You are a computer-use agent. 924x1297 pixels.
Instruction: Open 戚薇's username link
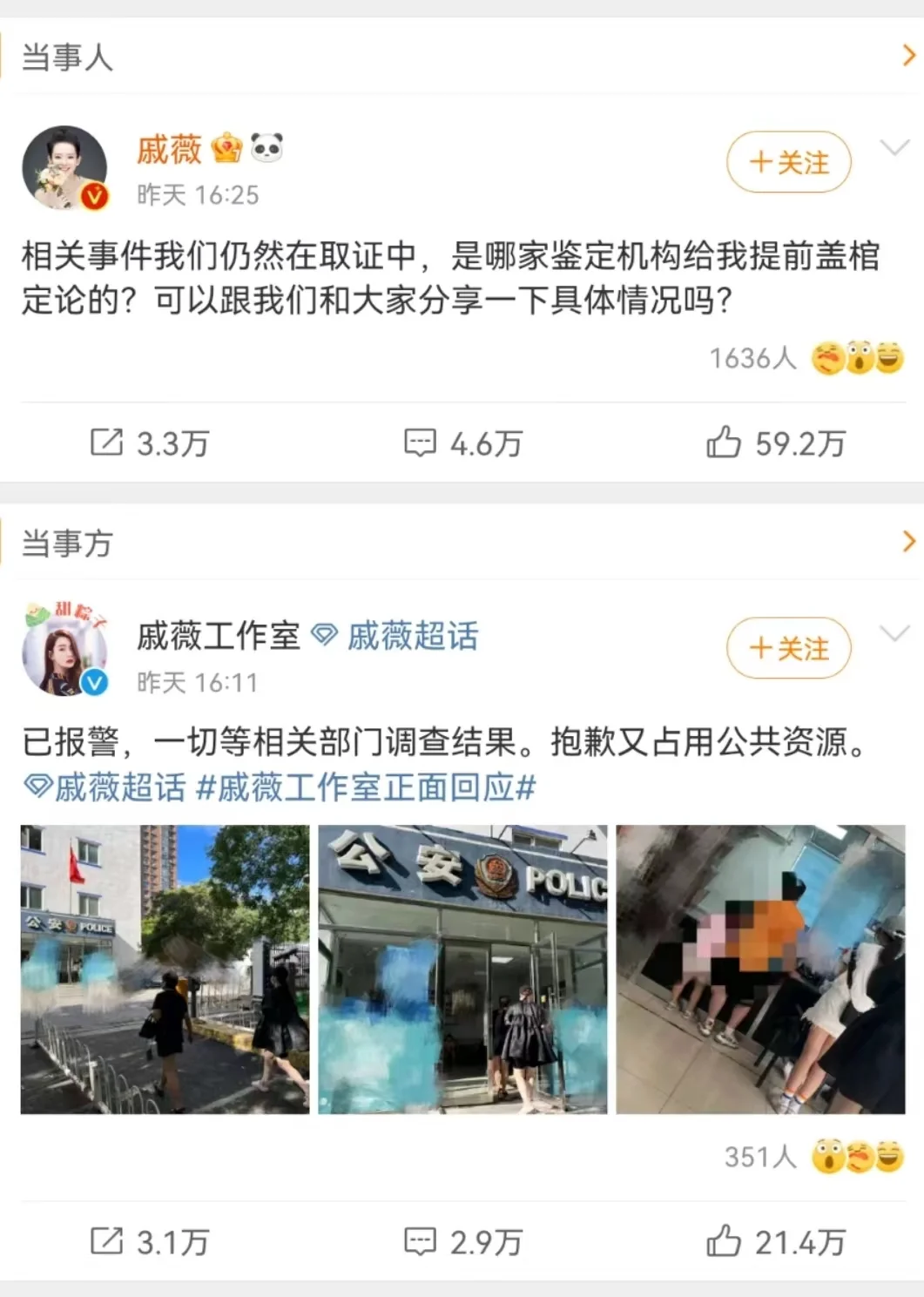point(169,150)
